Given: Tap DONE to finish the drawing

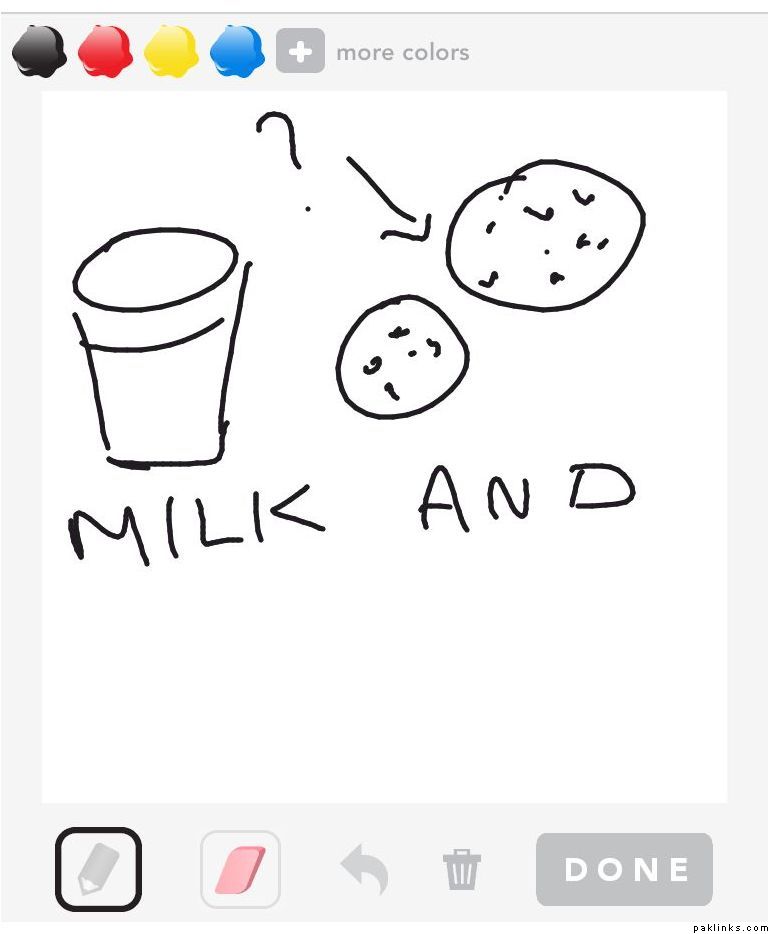Looking at the screenshot, I should (x=625, y=869).
